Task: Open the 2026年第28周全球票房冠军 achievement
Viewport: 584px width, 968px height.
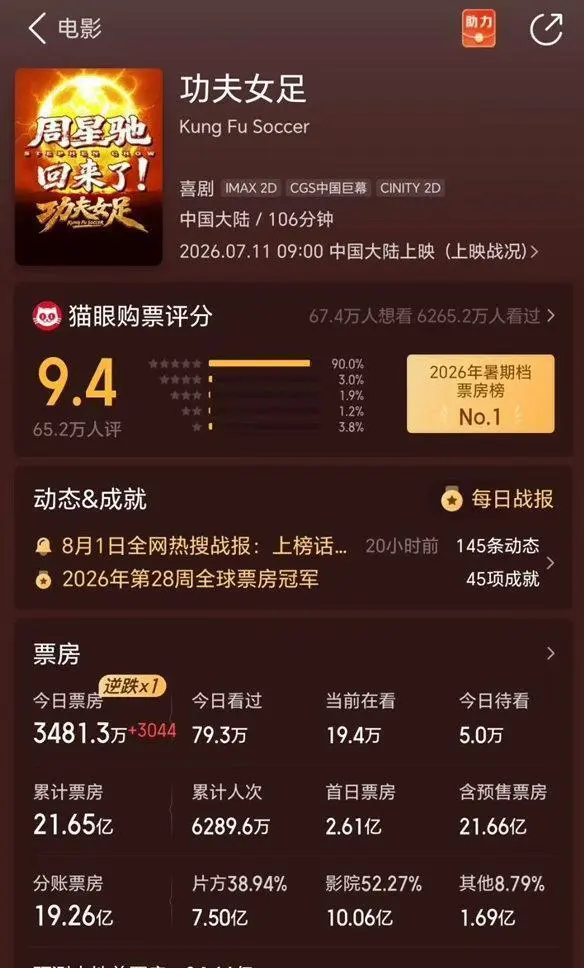Action: pyautogui.click(x=177, y=580)
